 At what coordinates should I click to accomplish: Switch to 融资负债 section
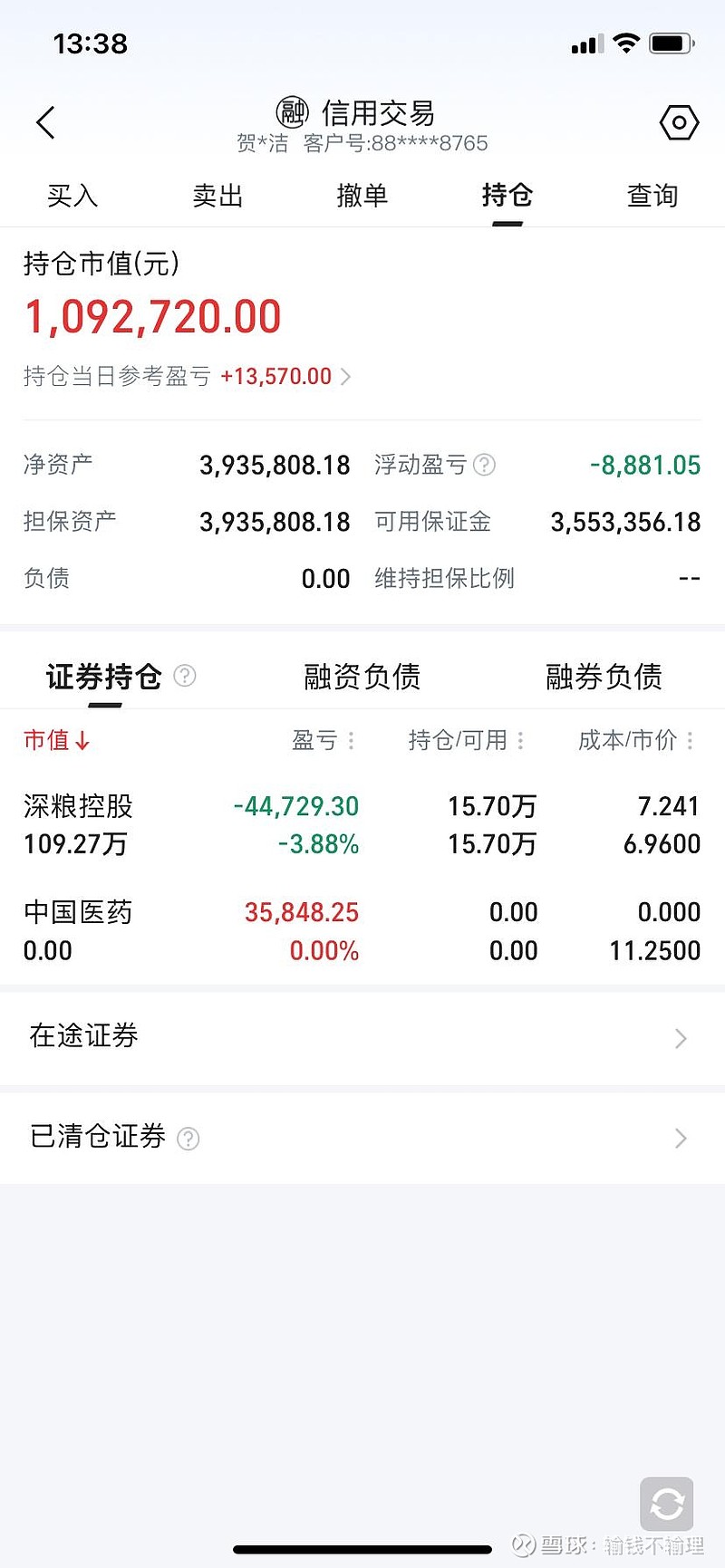coord(362,677)
